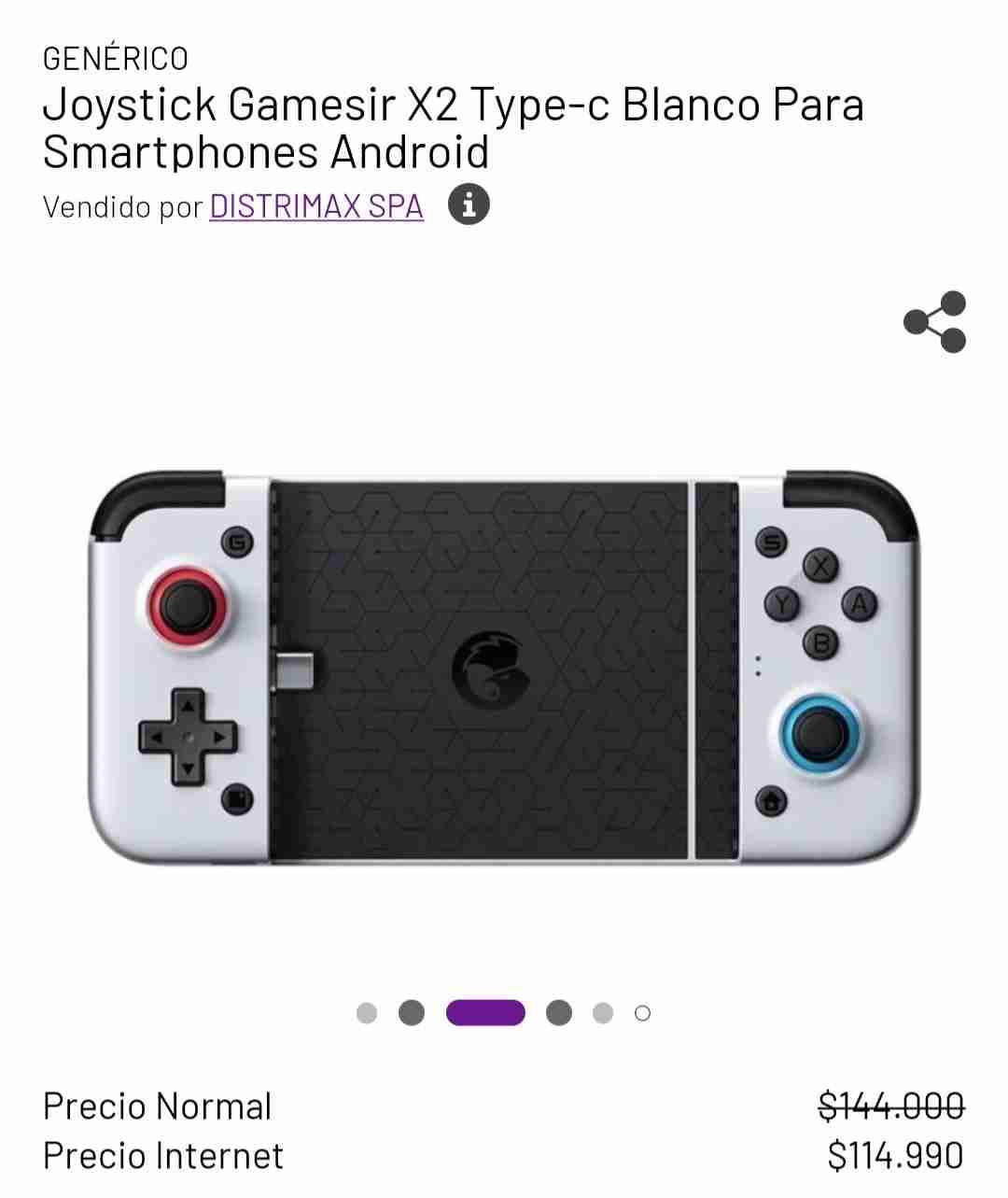Select the darkened carousel dot before the outlined one
Screen dimensions: 1008x1198
click(x=602, y=1011)
